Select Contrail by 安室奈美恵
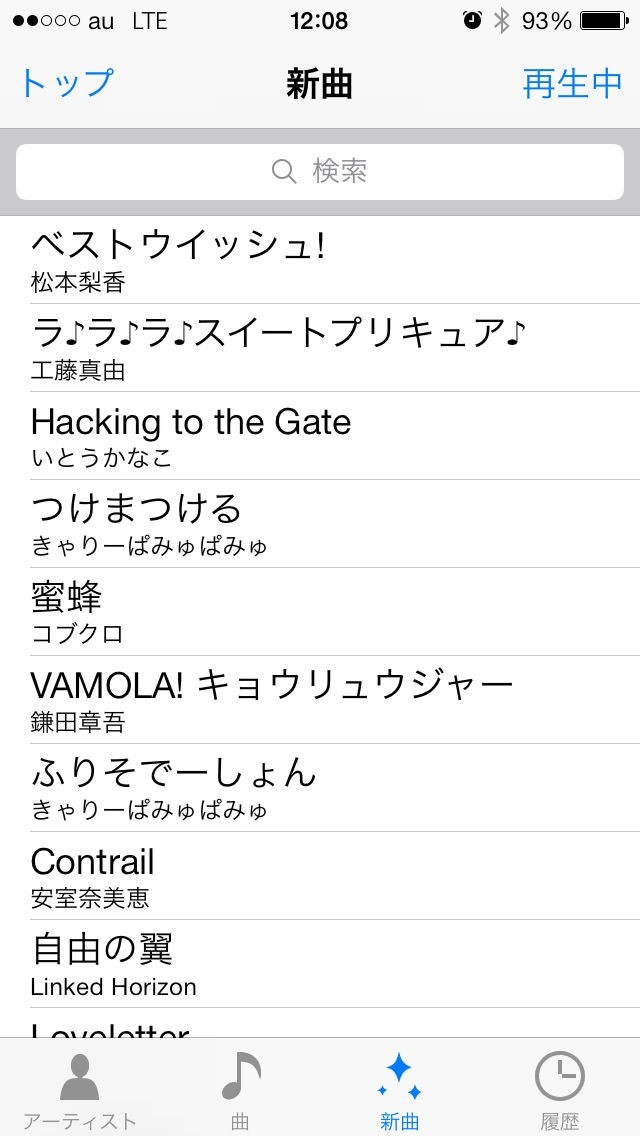Image resolution: width=640 pixels, height=1136 pixels. pos(320,877)
